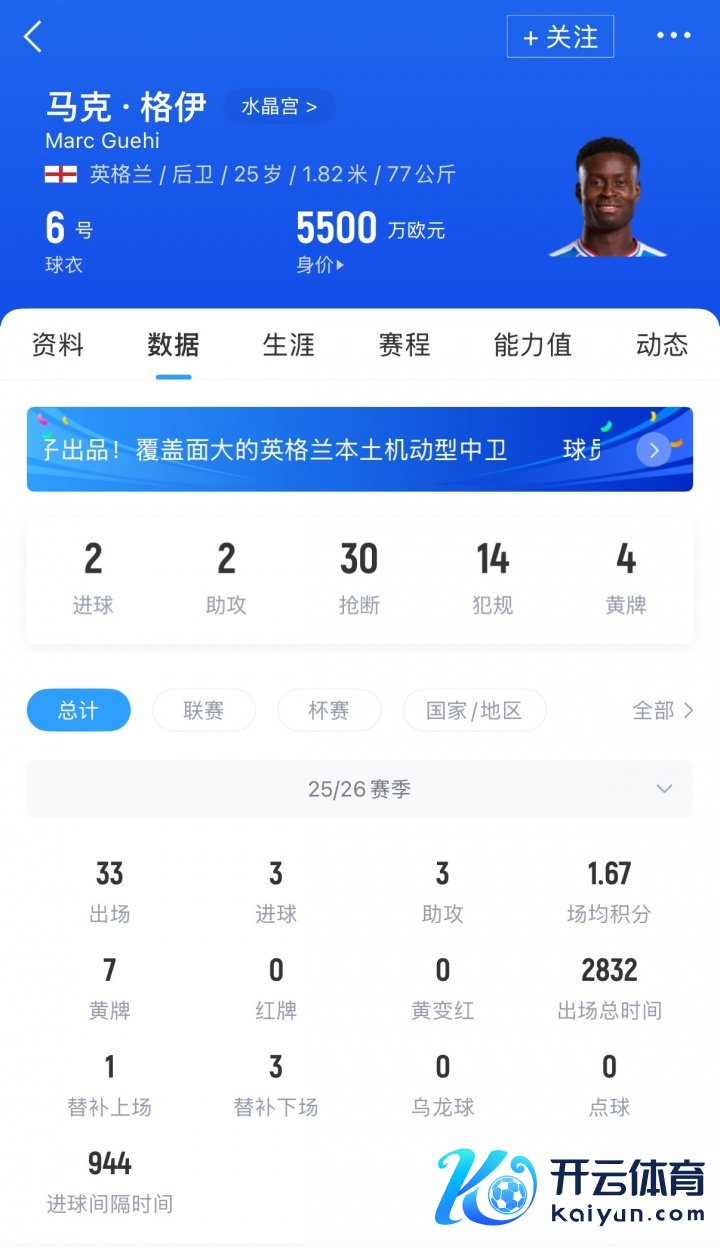Open the three-dot overflow menu
The height and width of the screenshot is (1247, 720).
[673, 36]
